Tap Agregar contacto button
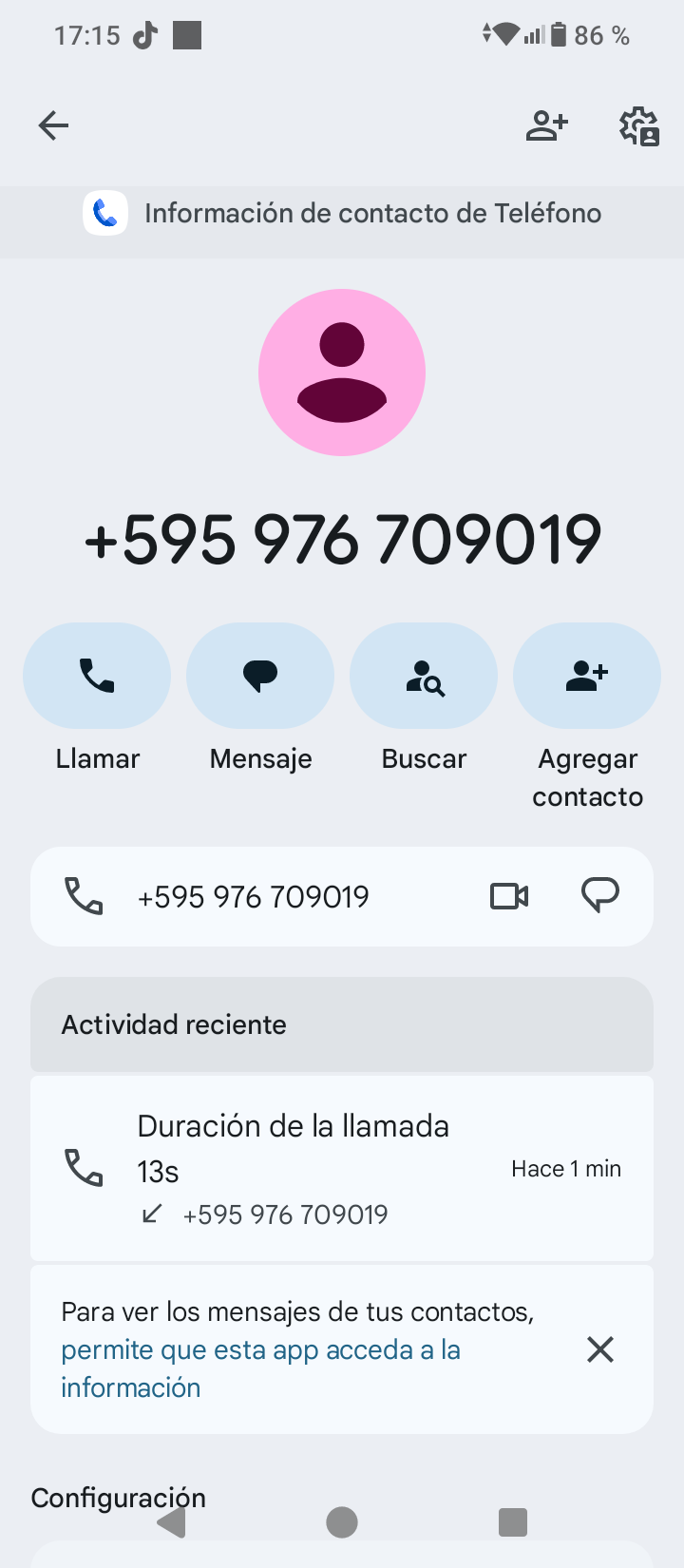This screenshot has height=1568, width=684. [587, 676]
